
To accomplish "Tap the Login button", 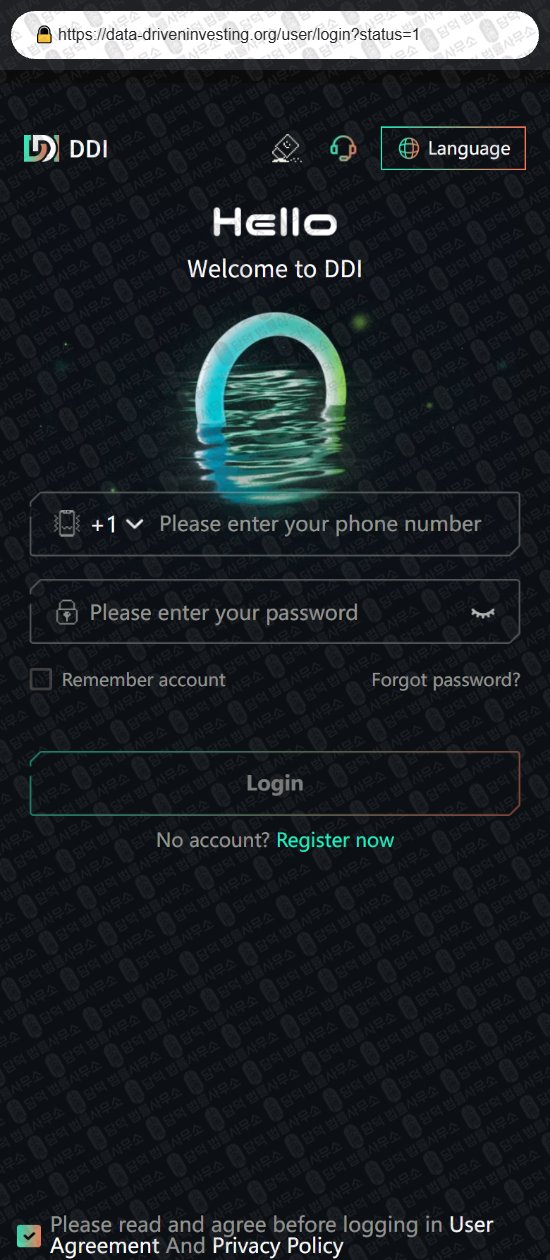I will [275, 783].
